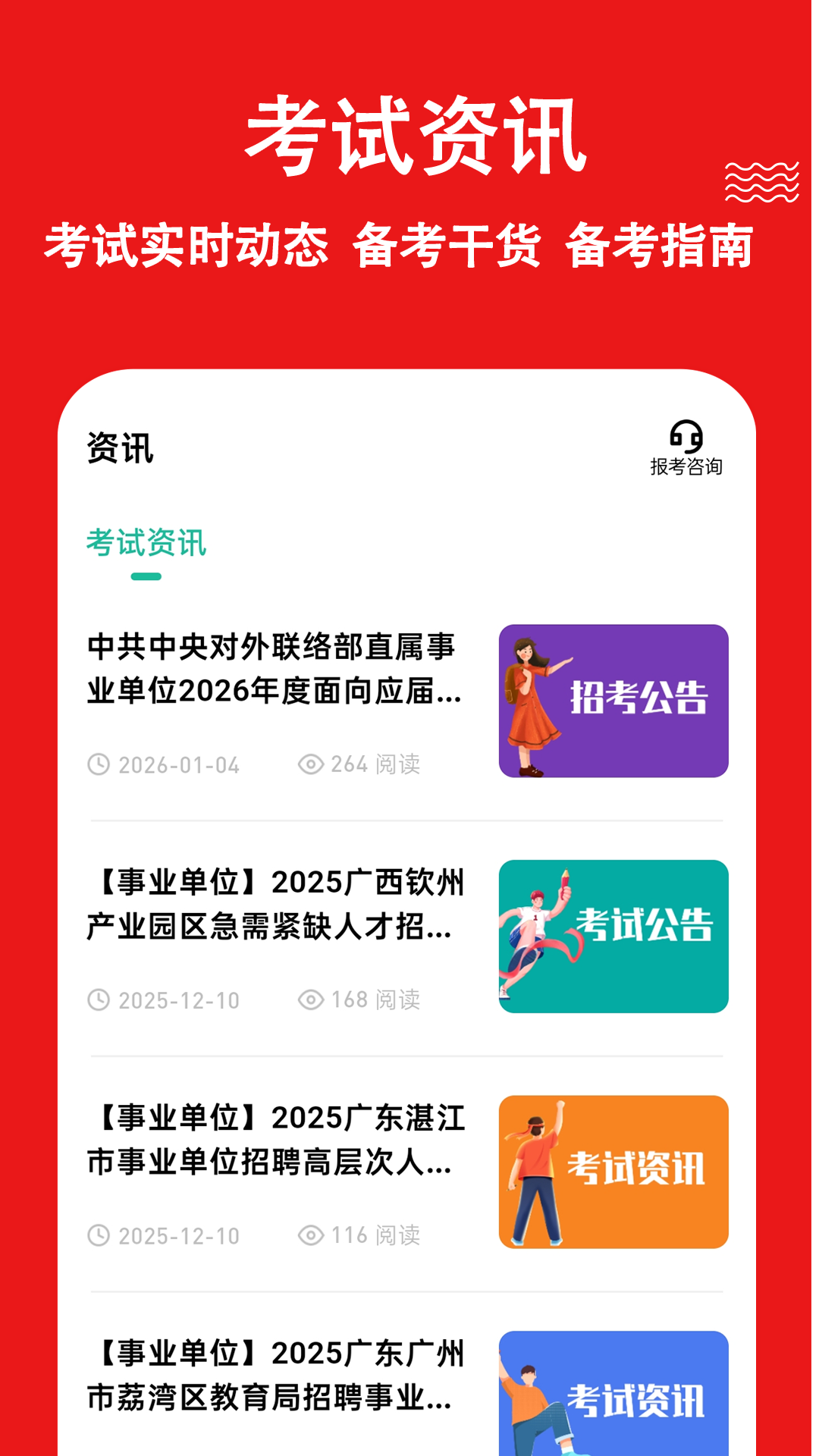Click the eye icon beside 168 阅读
Screen dimensions: 819x1456
(310, 999)
